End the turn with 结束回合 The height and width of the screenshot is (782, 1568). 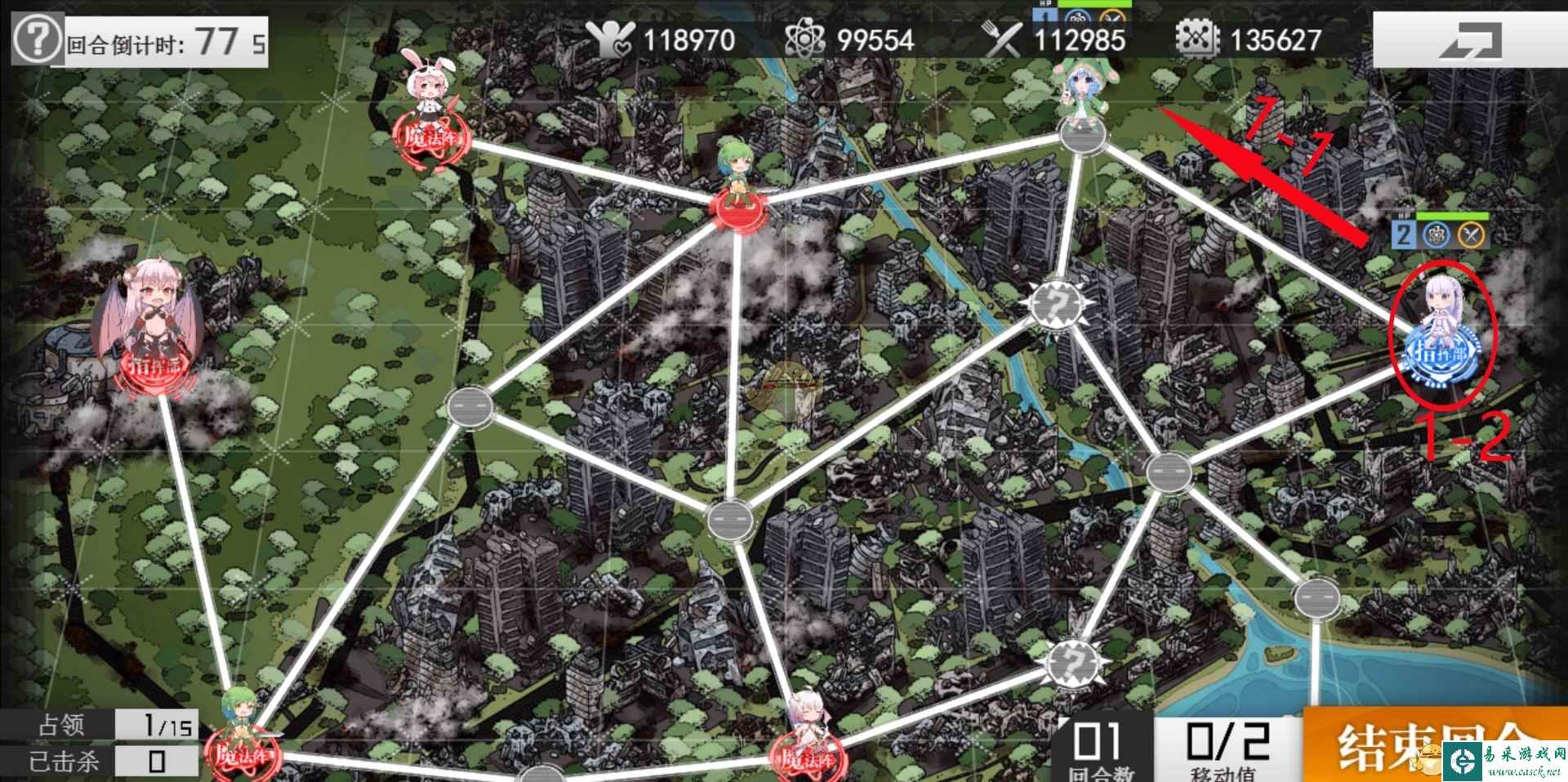click(1425, 745)
